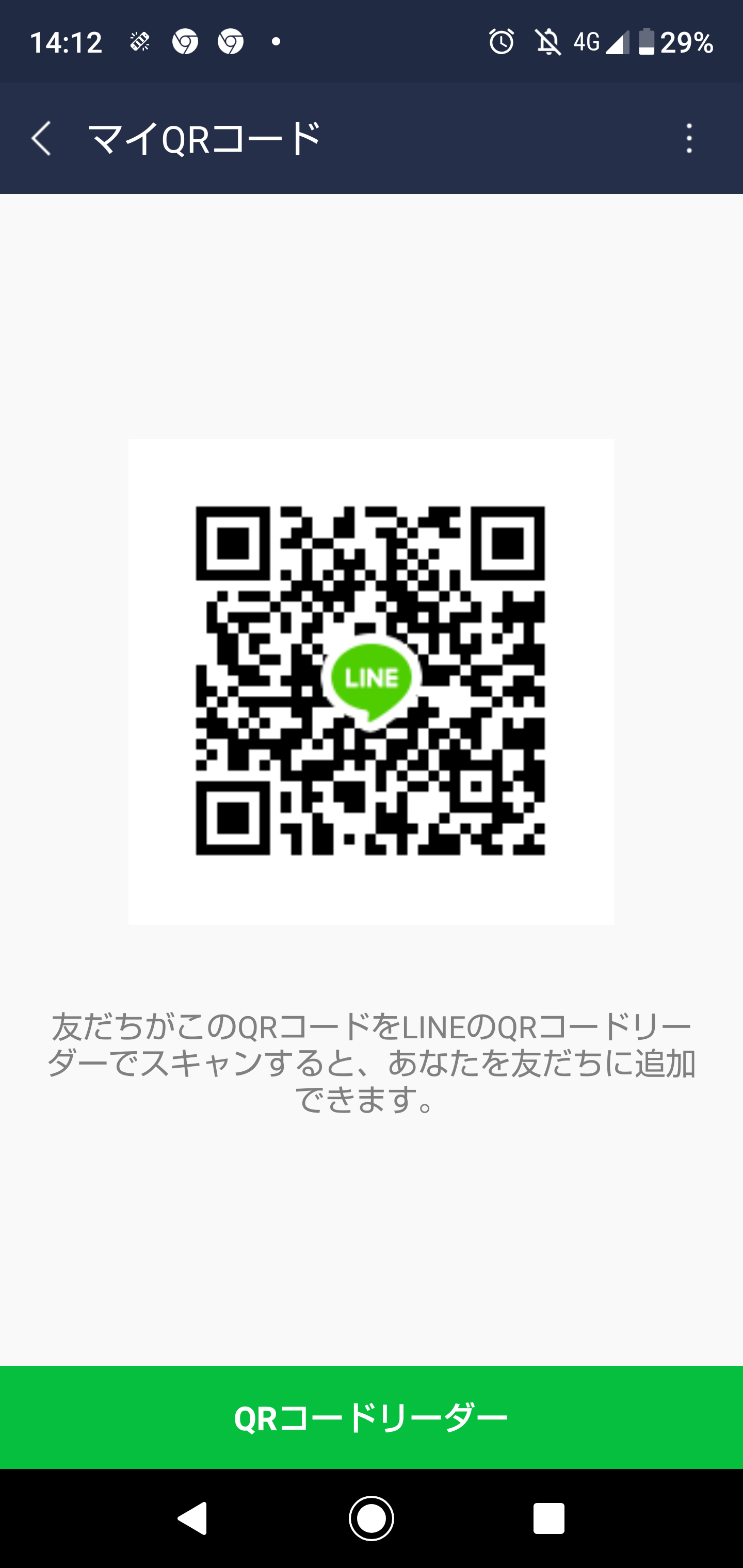Viewport: 743px width, 1568px height.
Task: Open the recent apps view
Action: 548,1518
